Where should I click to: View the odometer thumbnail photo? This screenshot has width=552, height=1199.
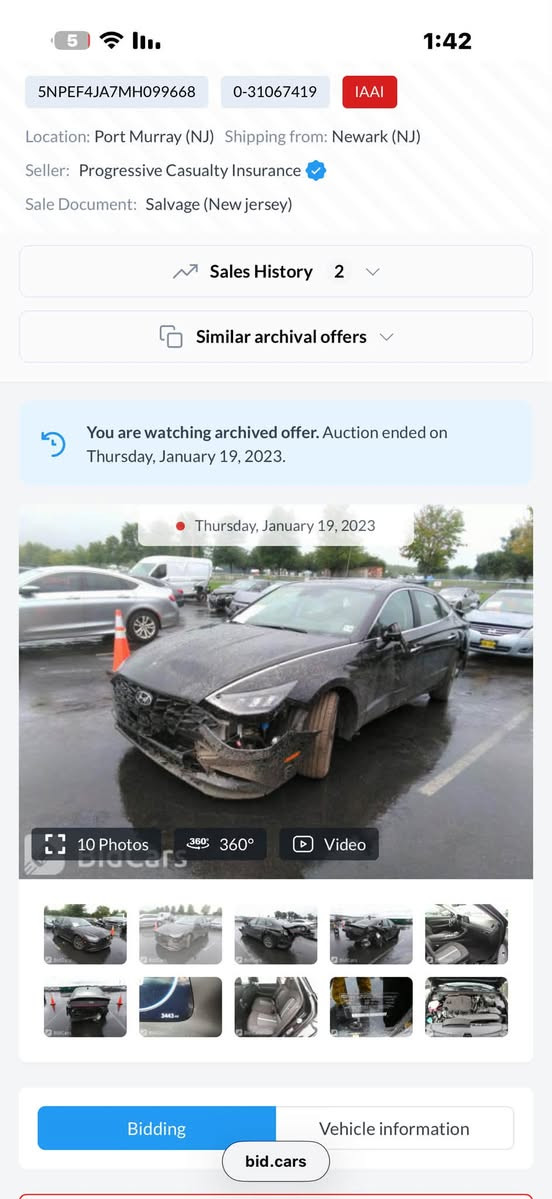pyautogui.click(x=180, y=1006)
